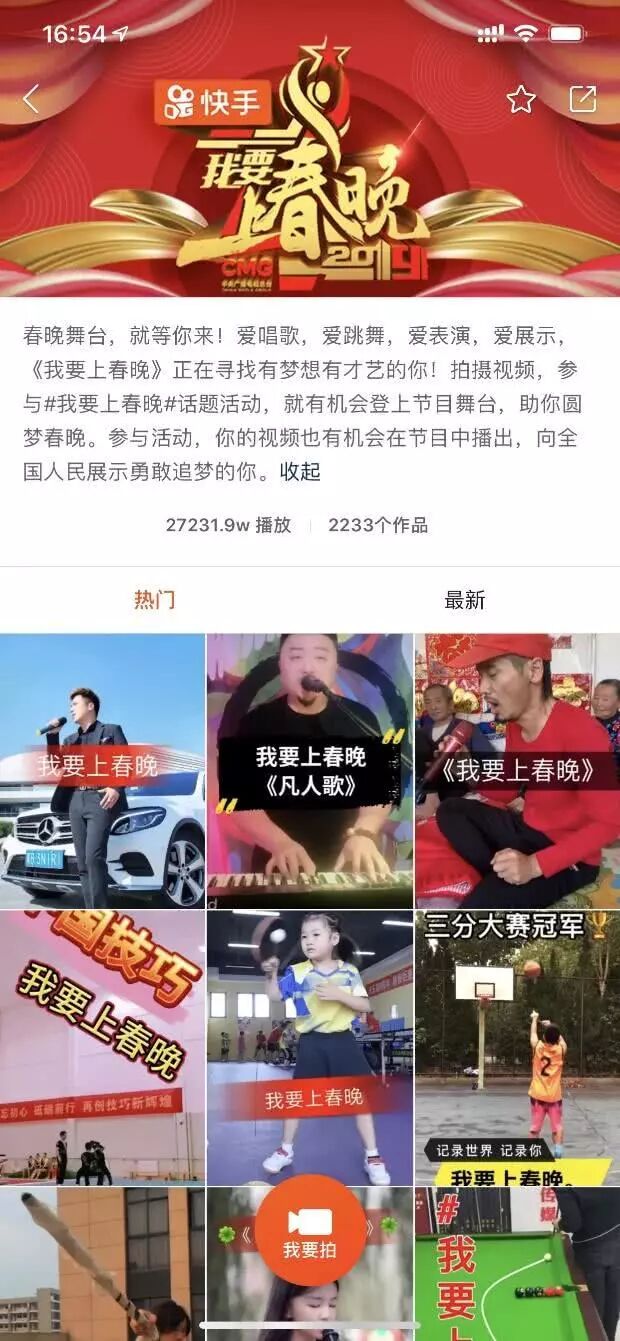620x1341 pixels.
Task: Collapse the description via 收起
Action: [300, 471]
